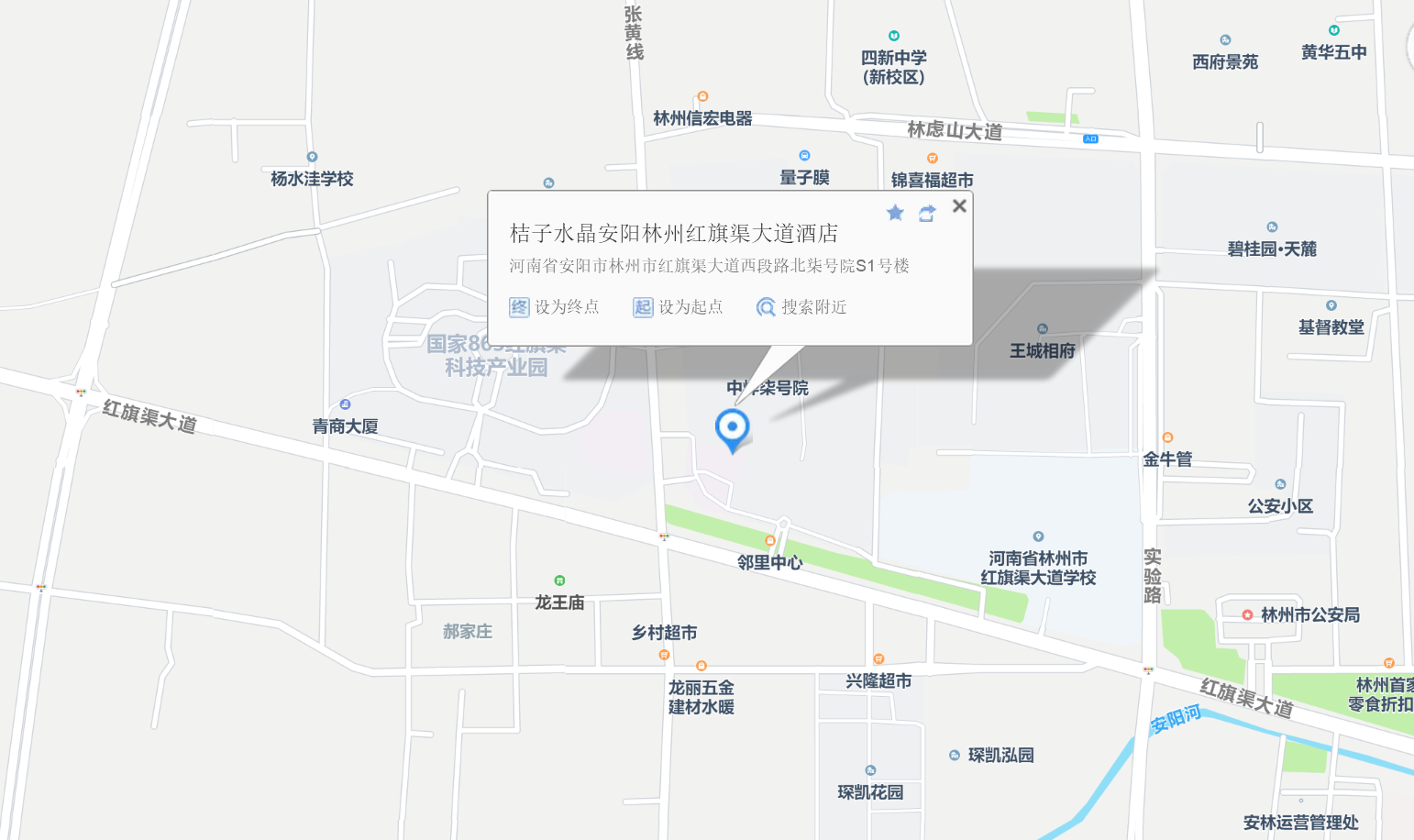Share the hotel location

927,214
